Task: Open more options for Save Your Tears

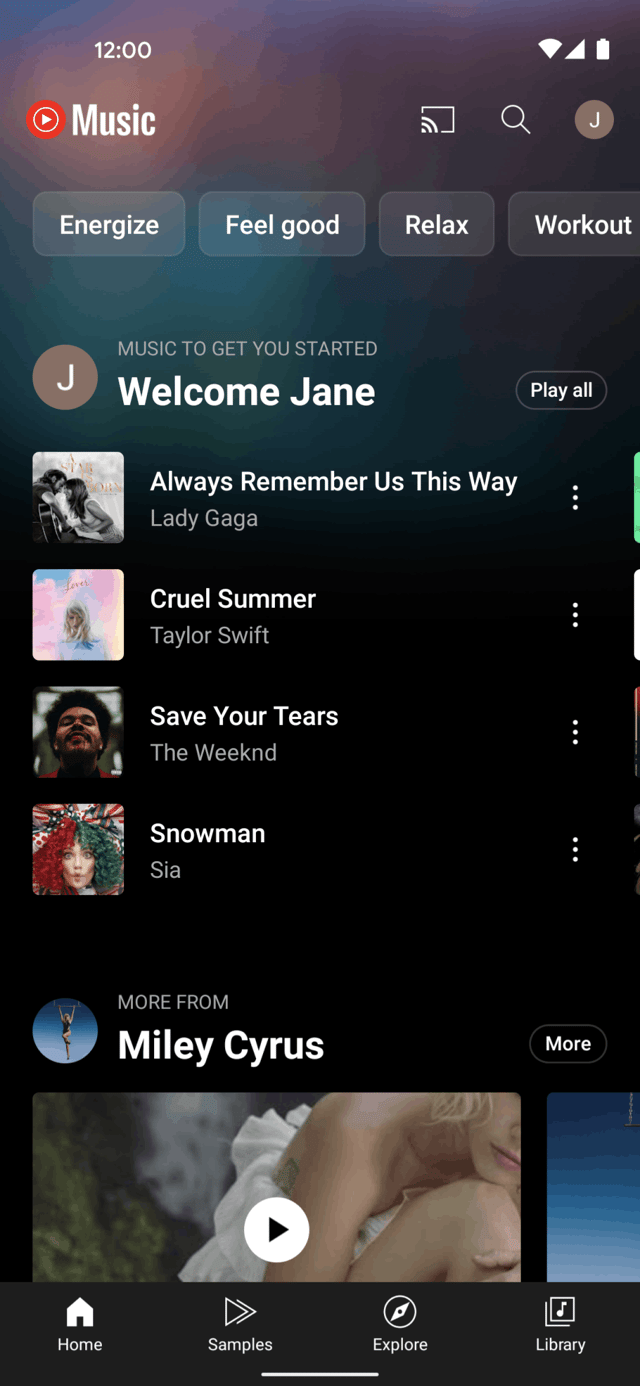Action: click(575, 732)
